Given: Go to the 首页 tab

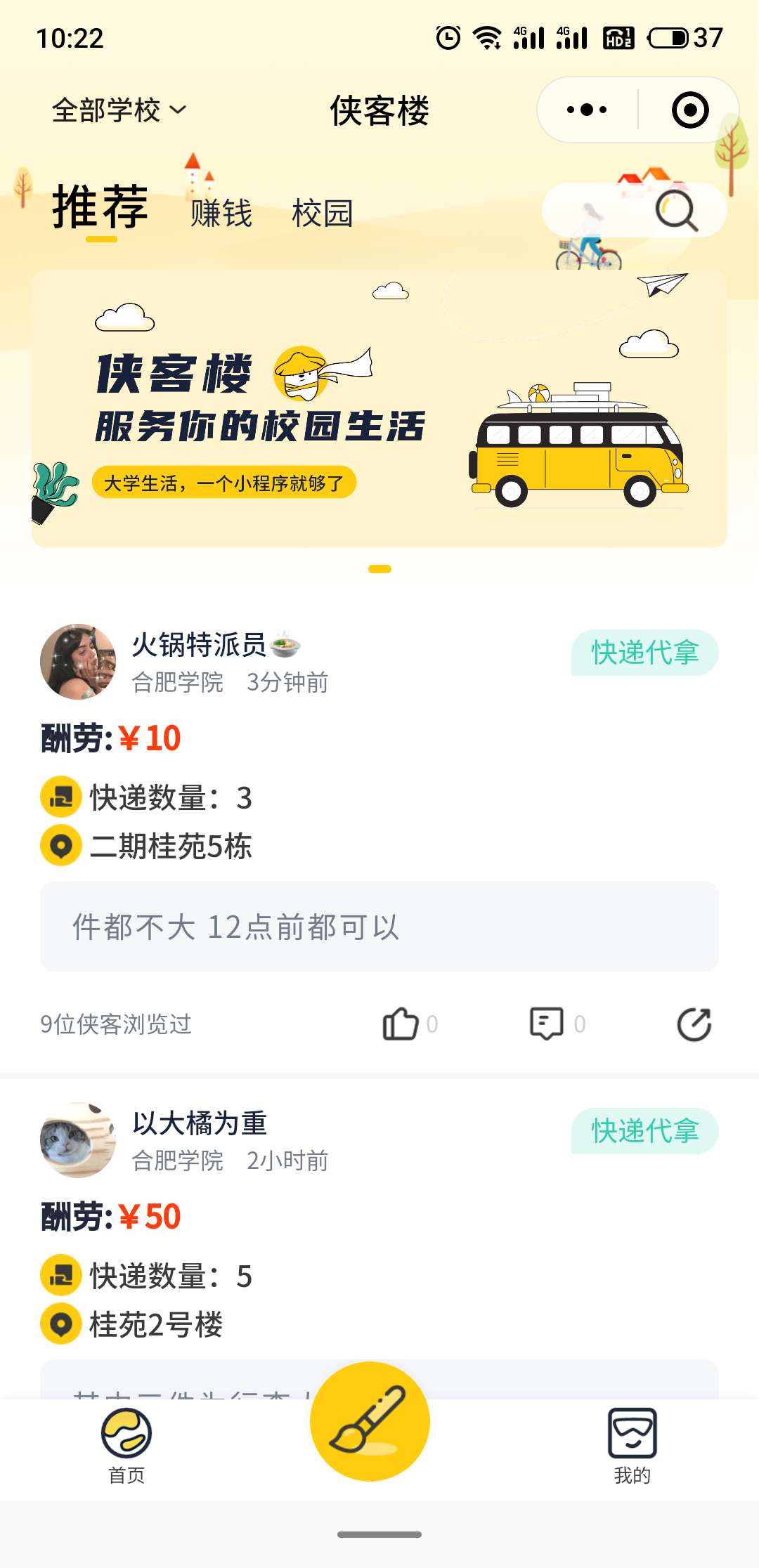Looking at the screenshot, I should [x=126, y=1445].
